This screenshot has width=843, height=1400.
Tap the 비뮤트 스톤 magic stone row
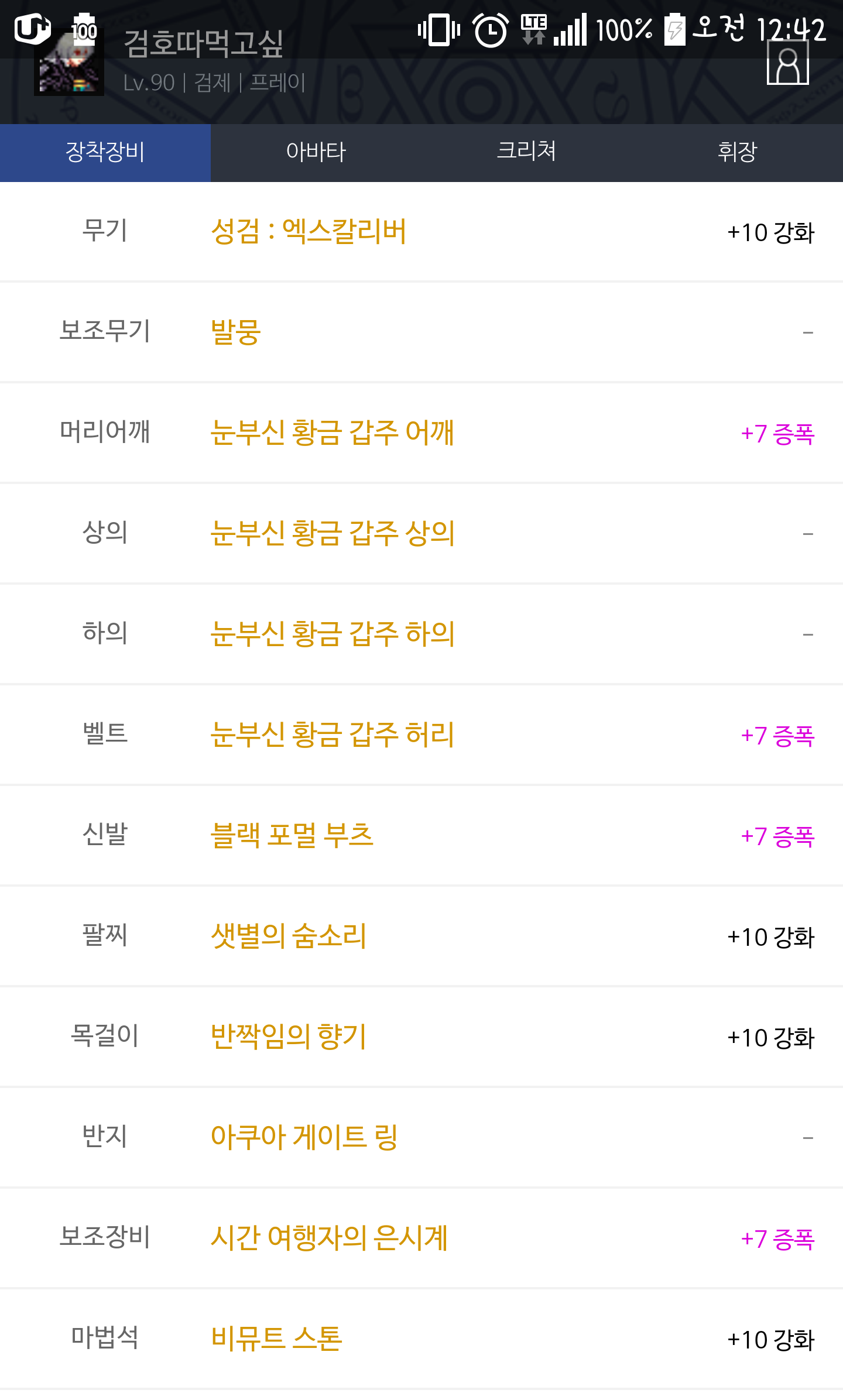pyautogui.click(x=421, y=1339)
